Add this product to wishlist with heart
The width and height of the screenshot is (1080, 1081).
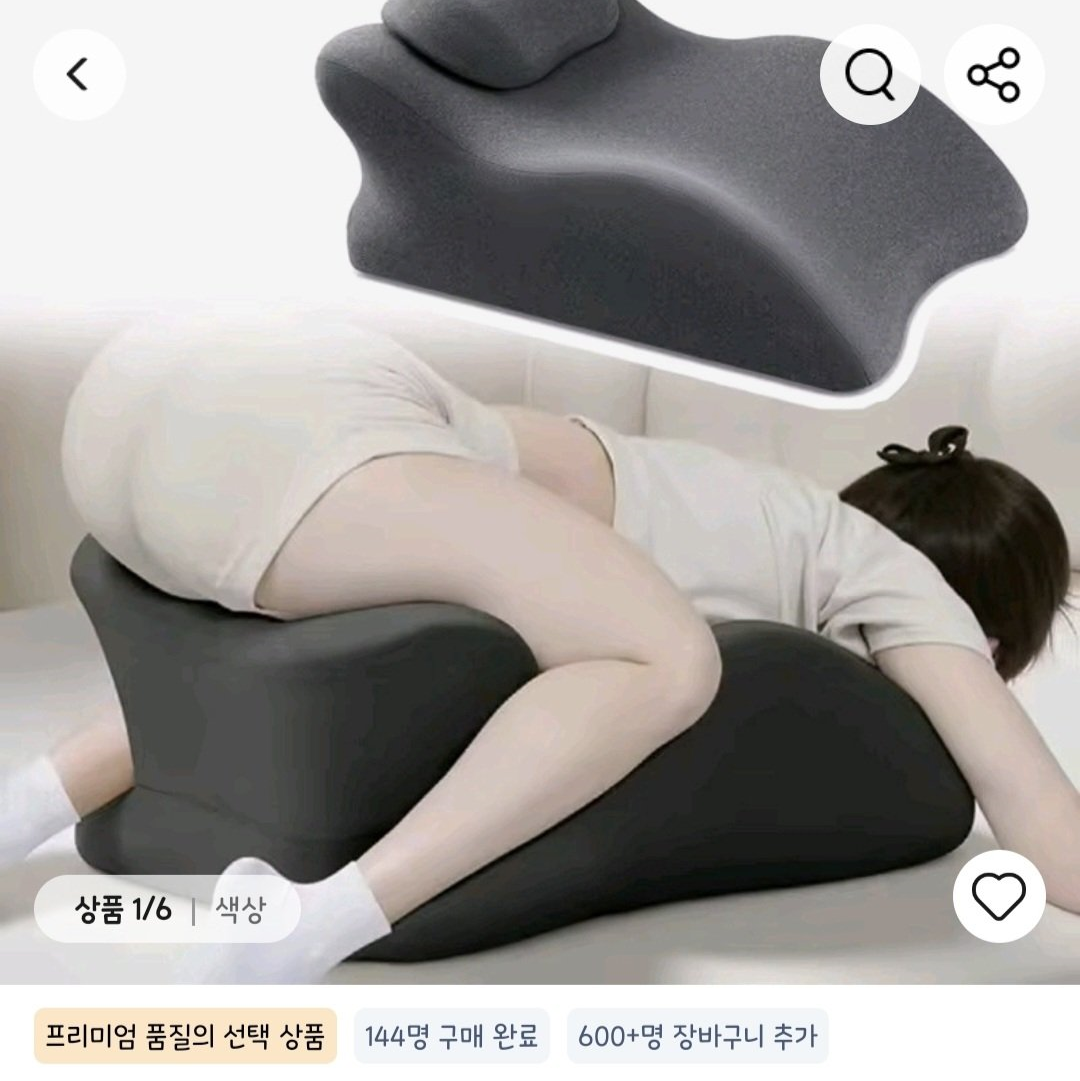(x=999, y=896)
